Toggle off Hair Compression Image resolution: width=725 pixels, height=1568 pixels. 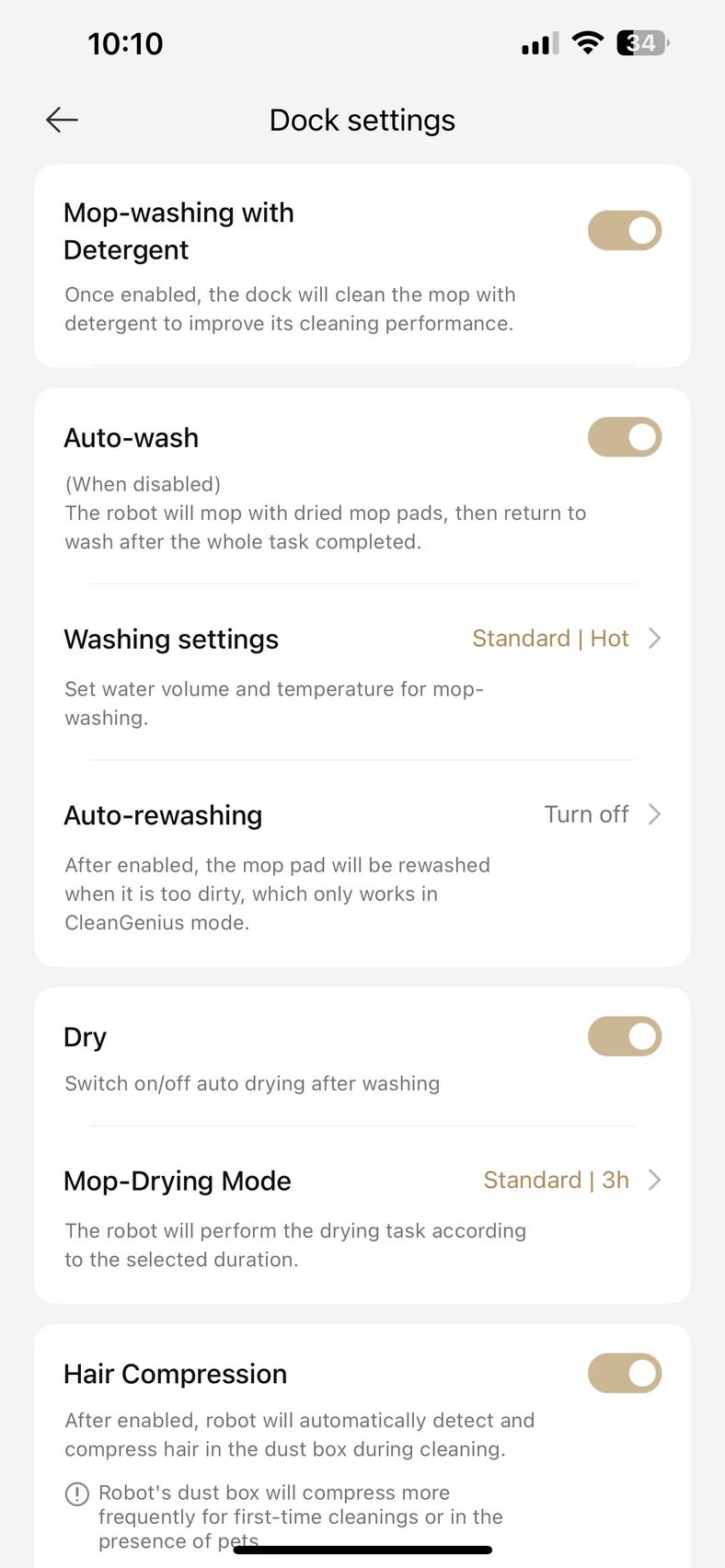click(625, 1373)
